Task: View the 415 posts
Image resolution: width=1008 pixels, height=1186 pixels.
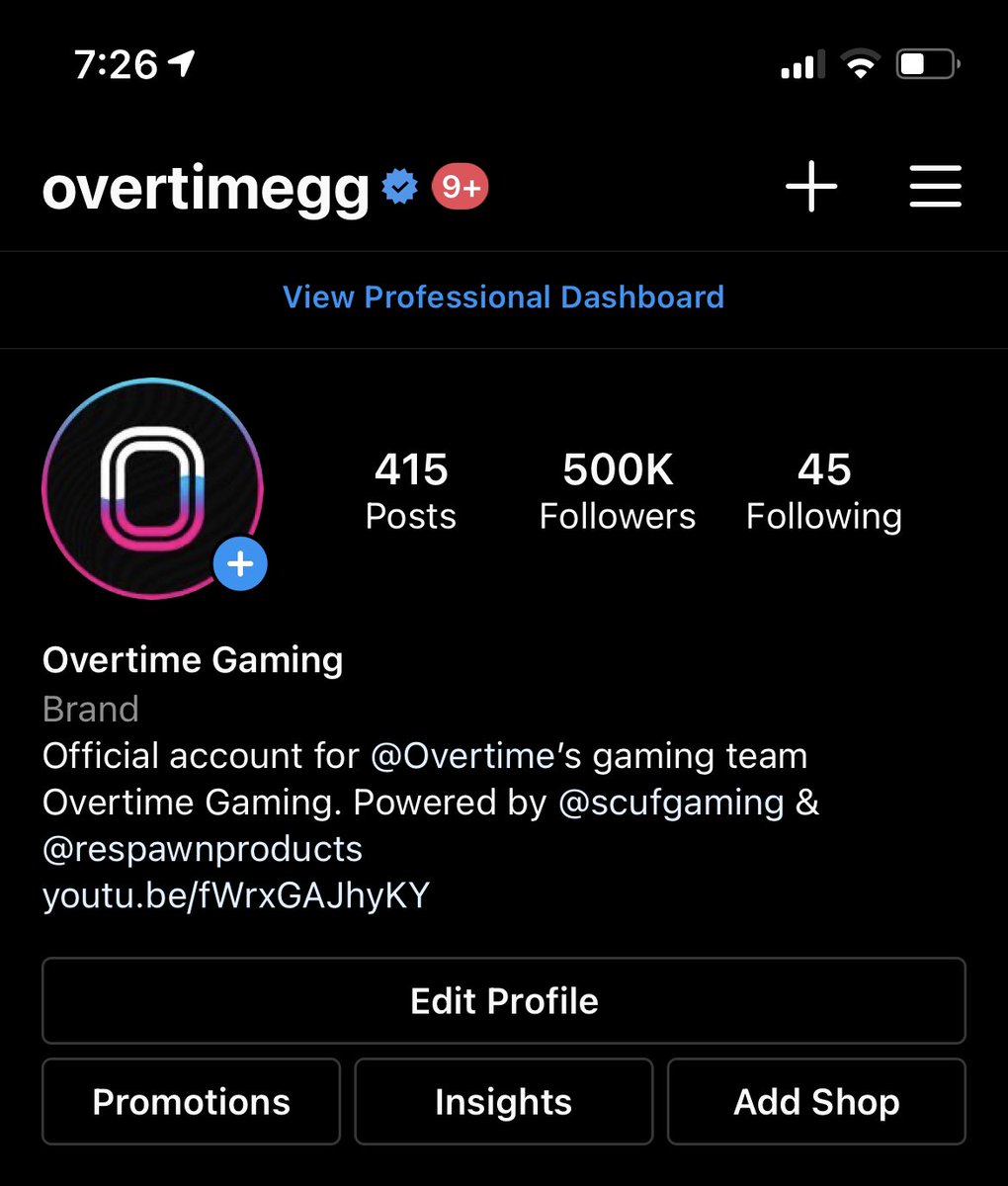Action: pyautogui.click(x=411, y=490)
